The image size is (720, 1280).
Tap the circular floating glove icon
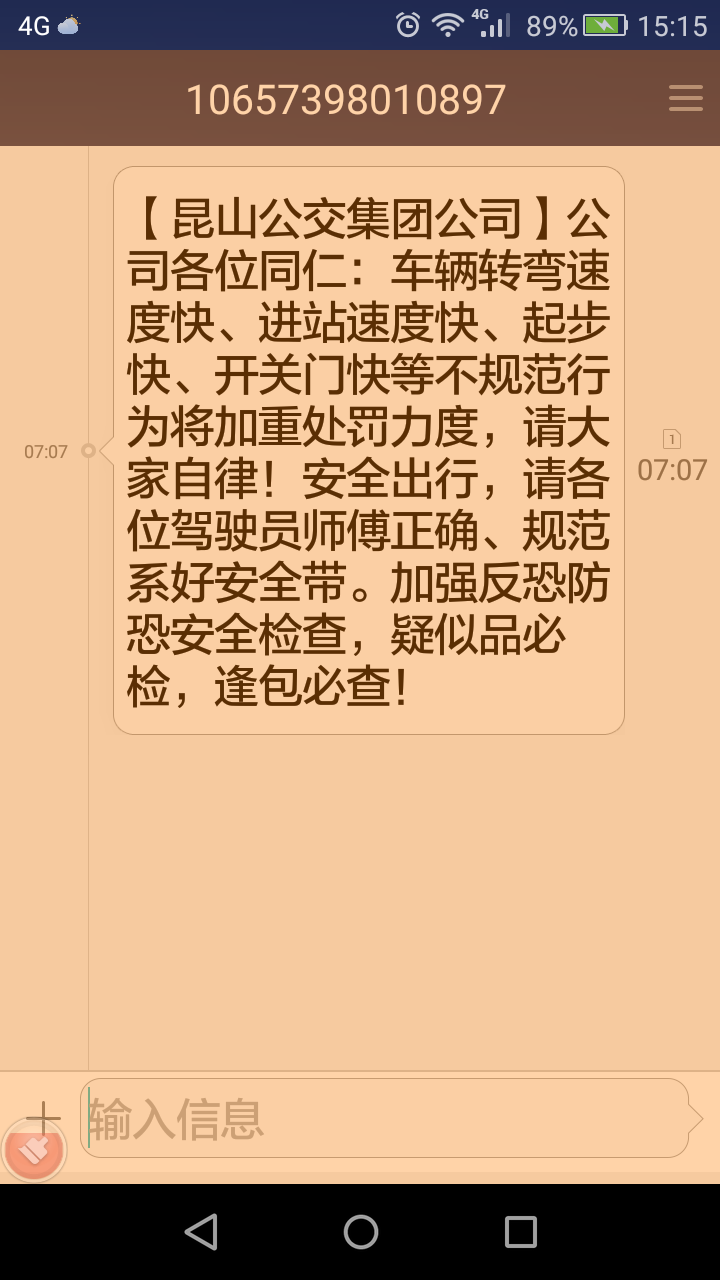click(35, 1150)
